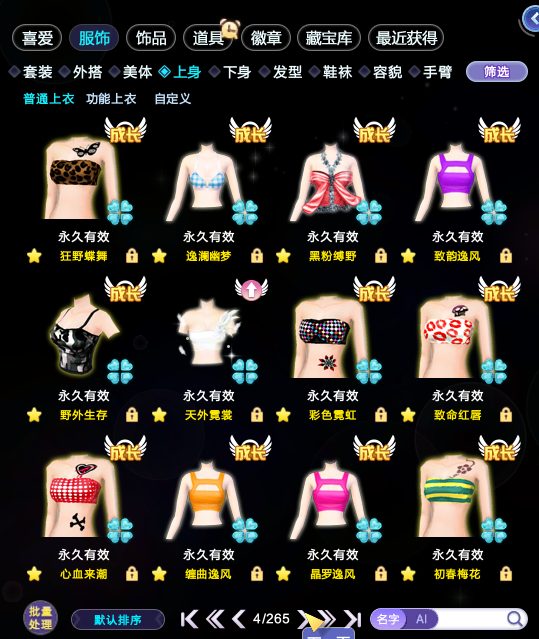539x639 pixels.
Task: Tap the 筛选 filter button
Action: coord(497,72)
